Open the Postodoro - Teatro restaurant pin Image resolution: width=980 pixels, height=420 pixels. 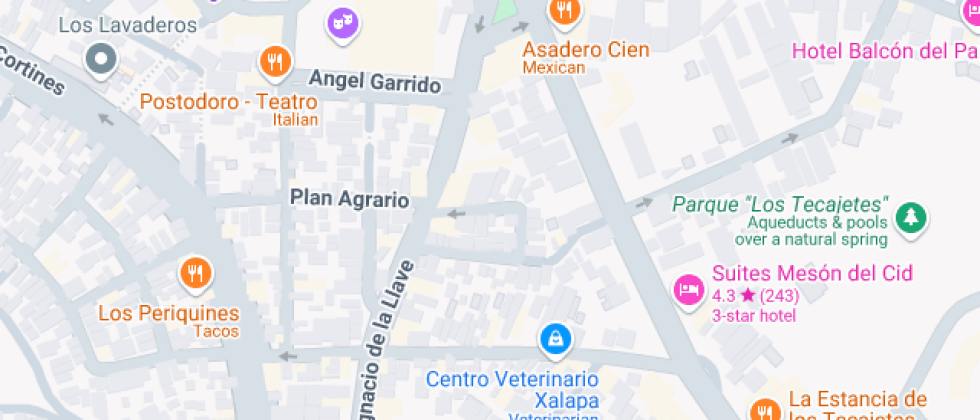pos(274,63)
